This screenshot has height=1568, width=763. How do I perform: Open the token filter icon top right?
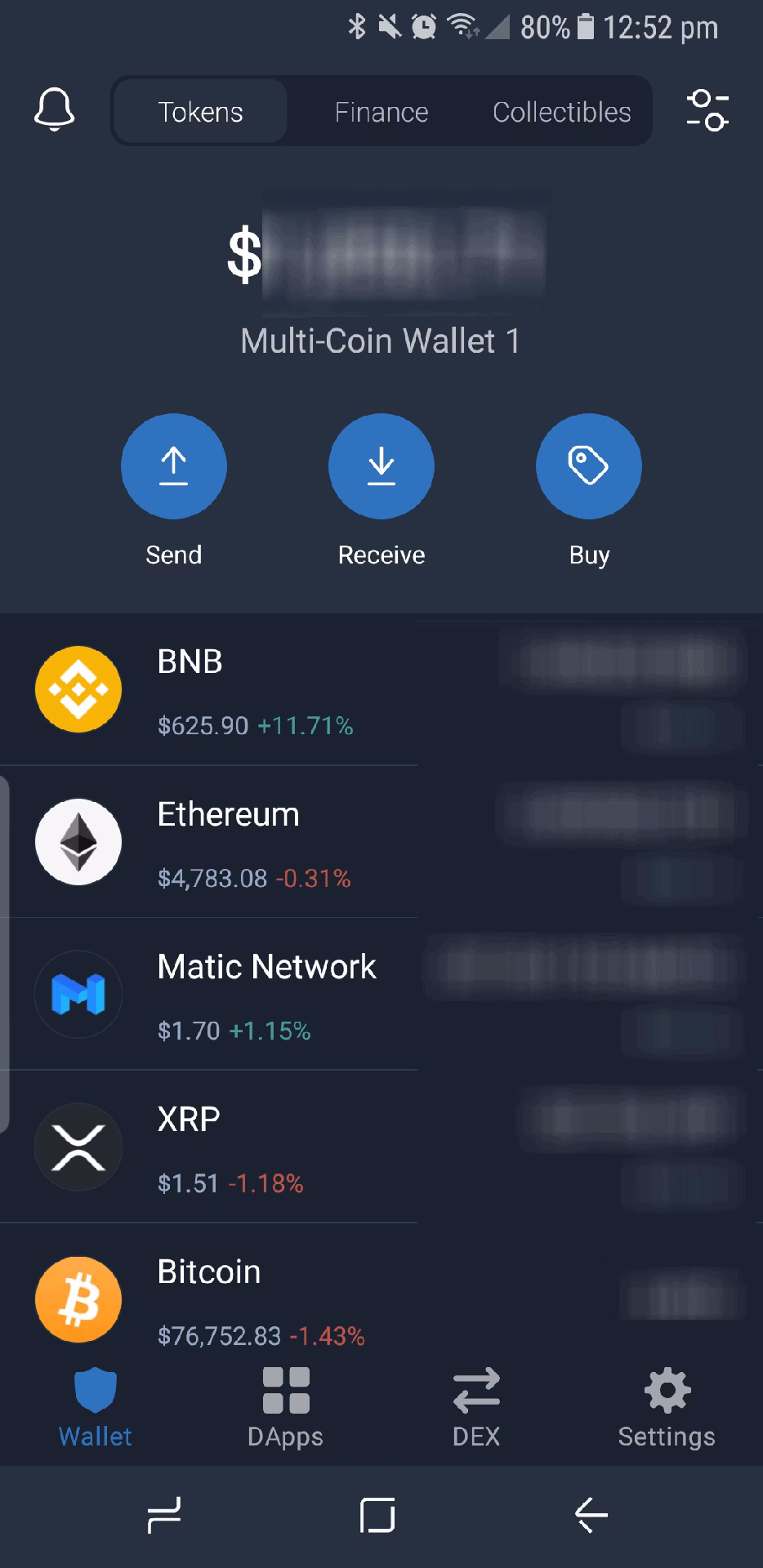[x=707, y=111]
